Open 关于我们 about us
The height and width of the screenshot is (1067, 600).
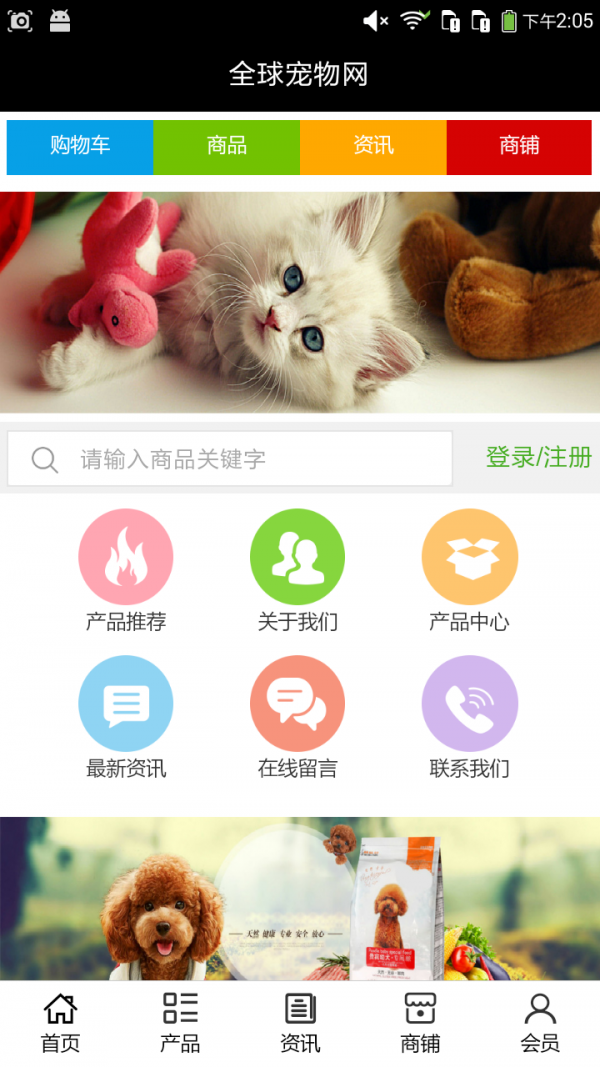tap(297, 571)
